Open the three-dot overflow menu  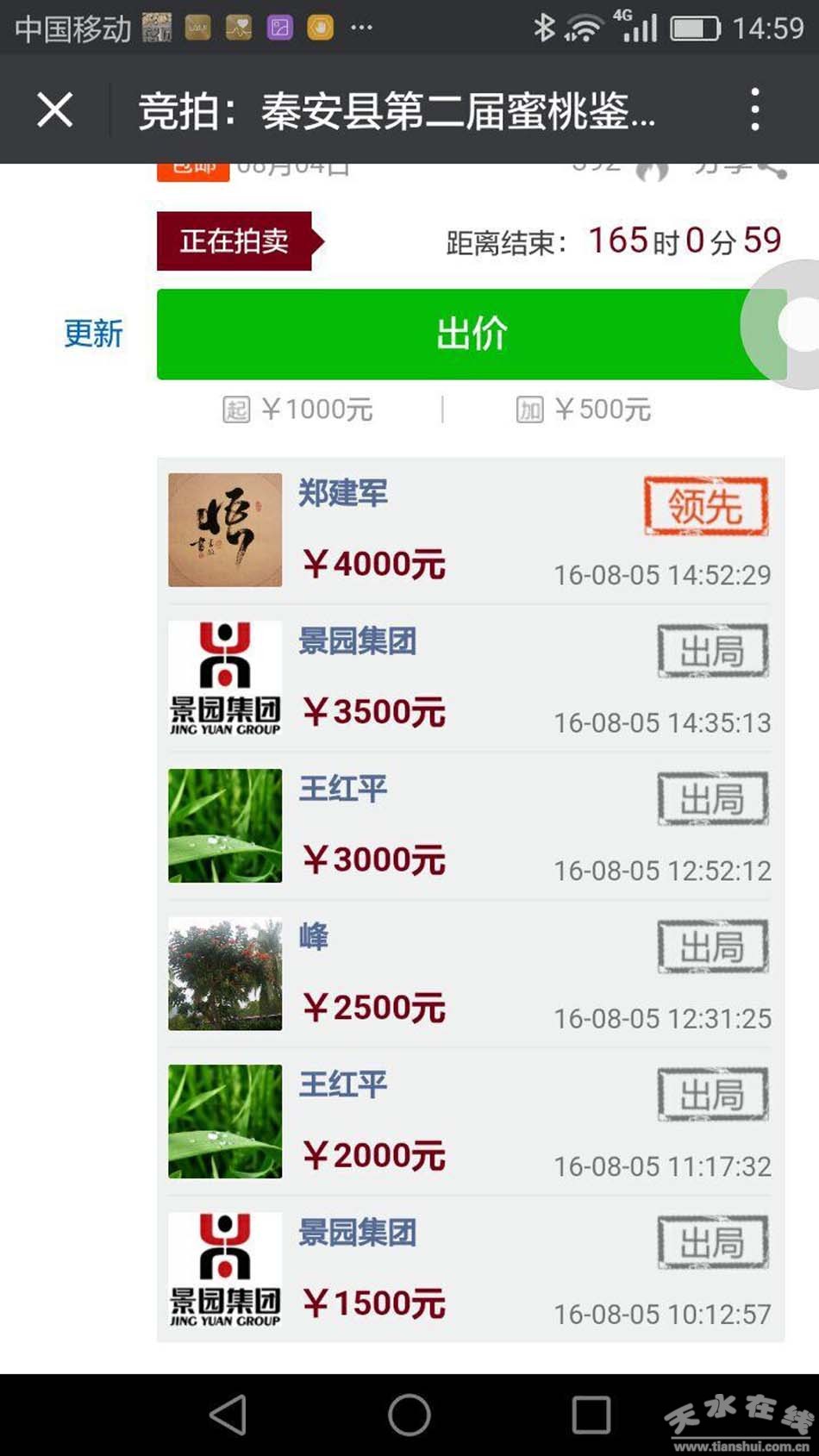[755, 110]
